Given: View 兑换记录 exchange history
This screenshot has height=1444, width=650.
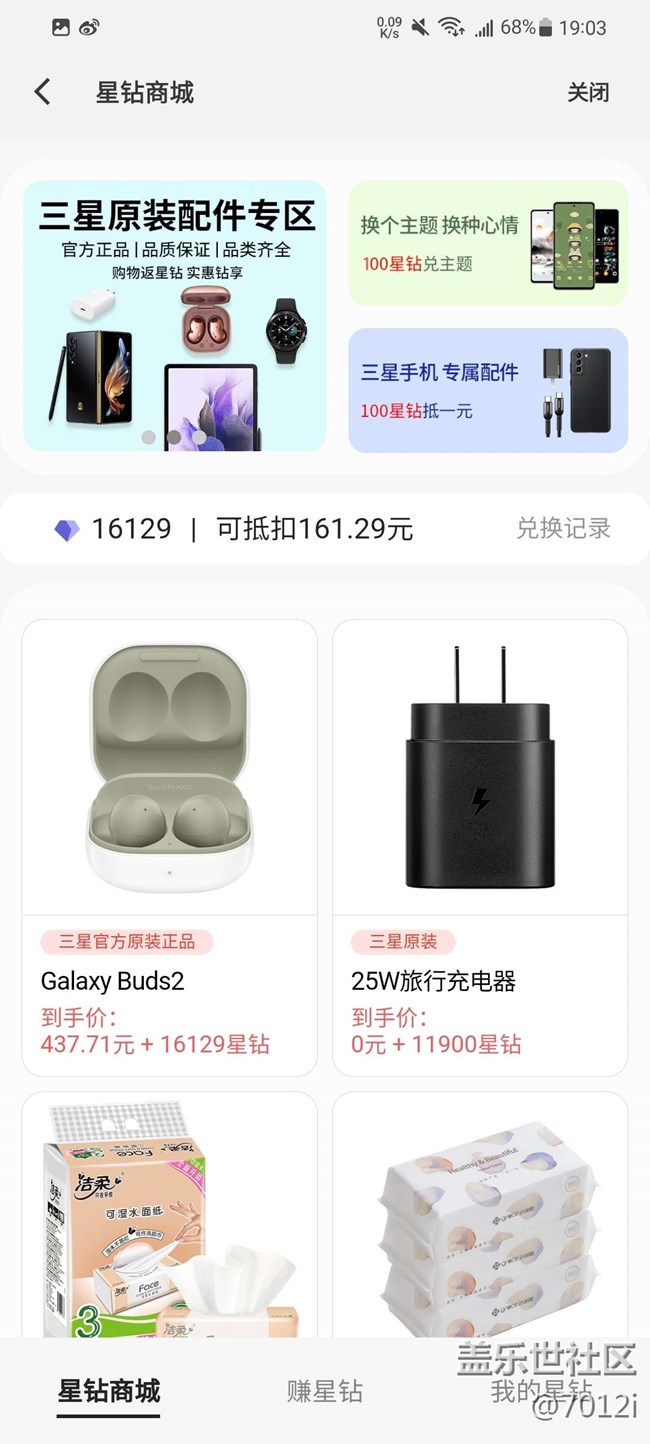Looking at the screenshot, I should tap(563, 528).
